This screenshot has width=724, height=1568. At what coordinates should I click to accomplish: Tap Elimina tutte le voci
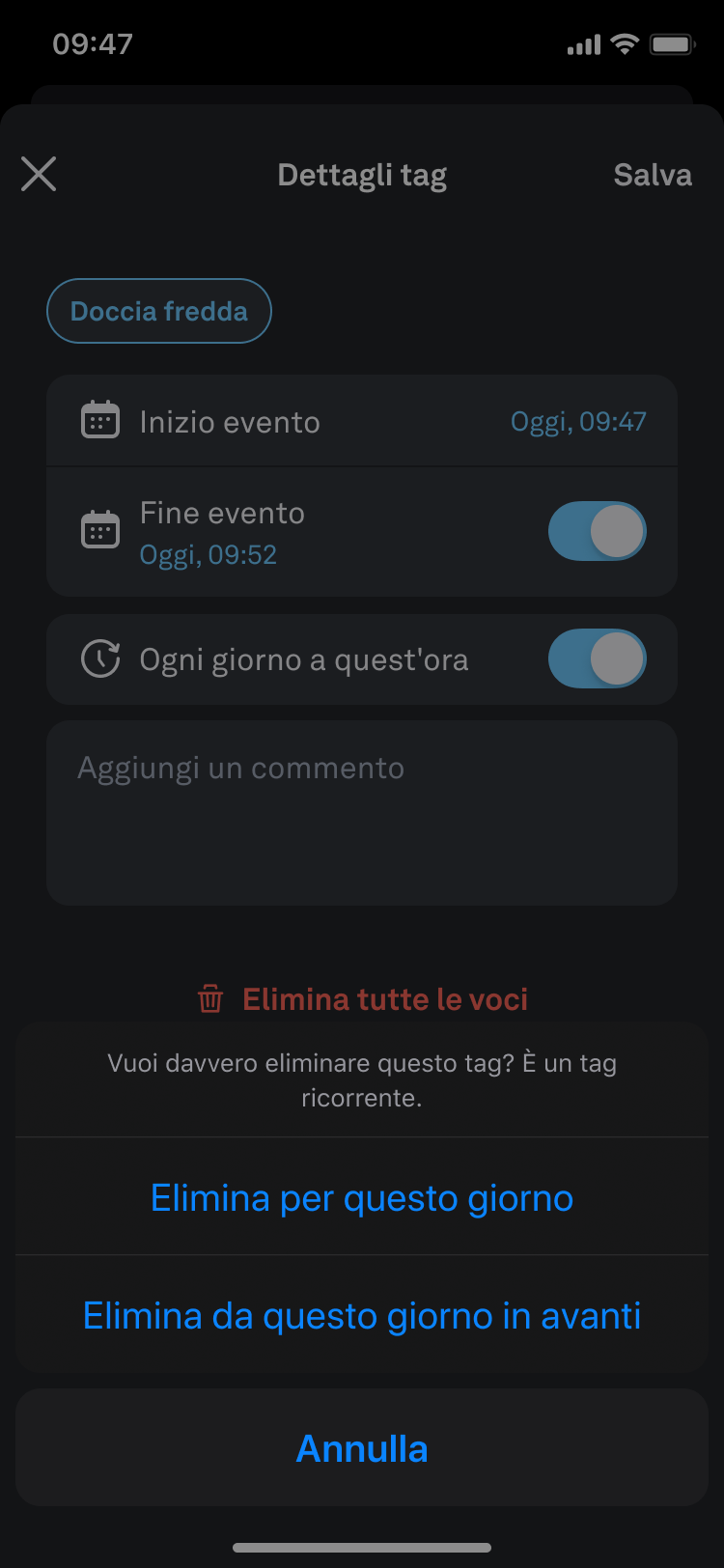pyautogui.click(x=363, y=999)
